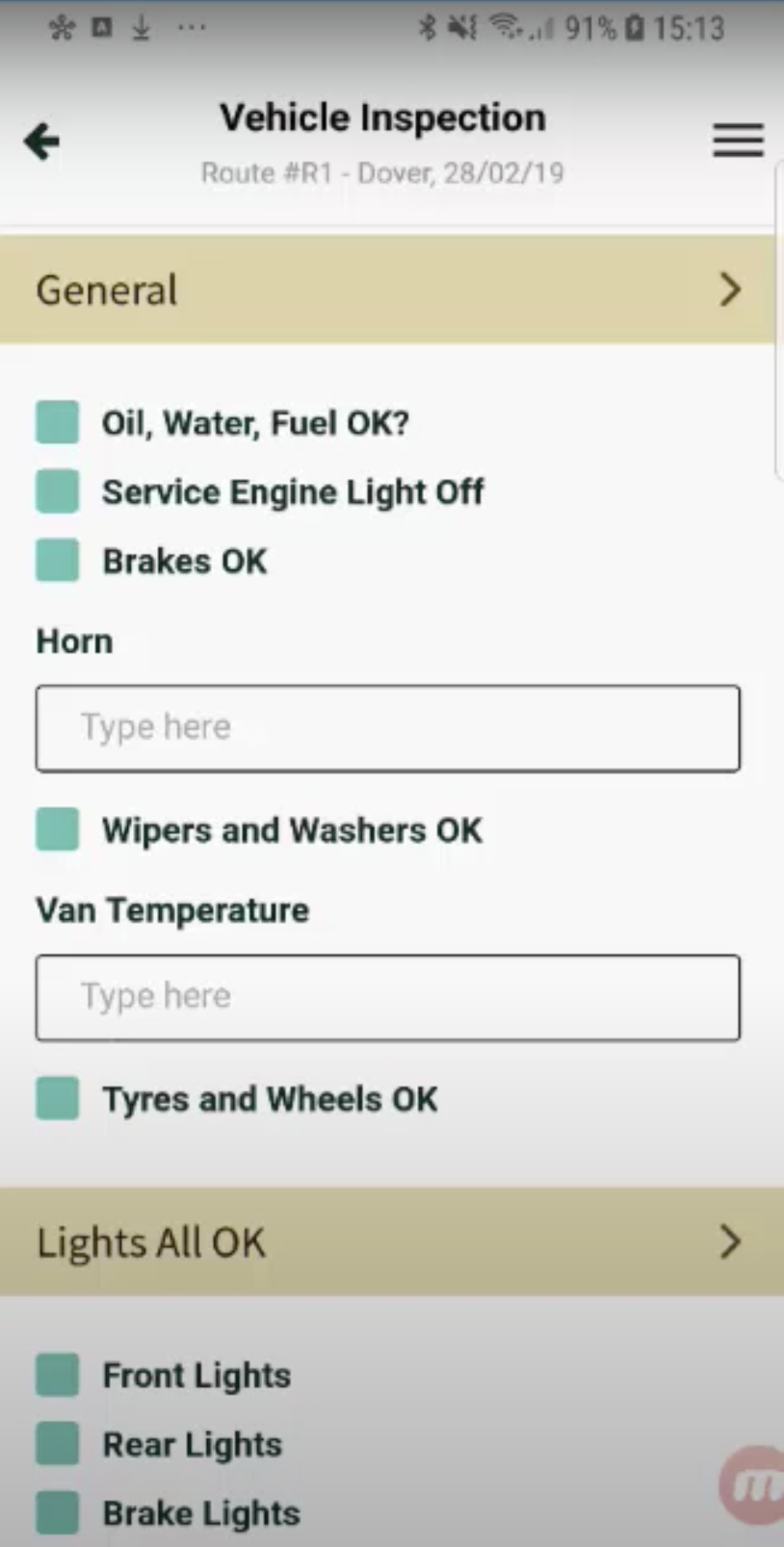Collapse the General section header
Screen dimensions: 784x1547
tap(387, 290)
